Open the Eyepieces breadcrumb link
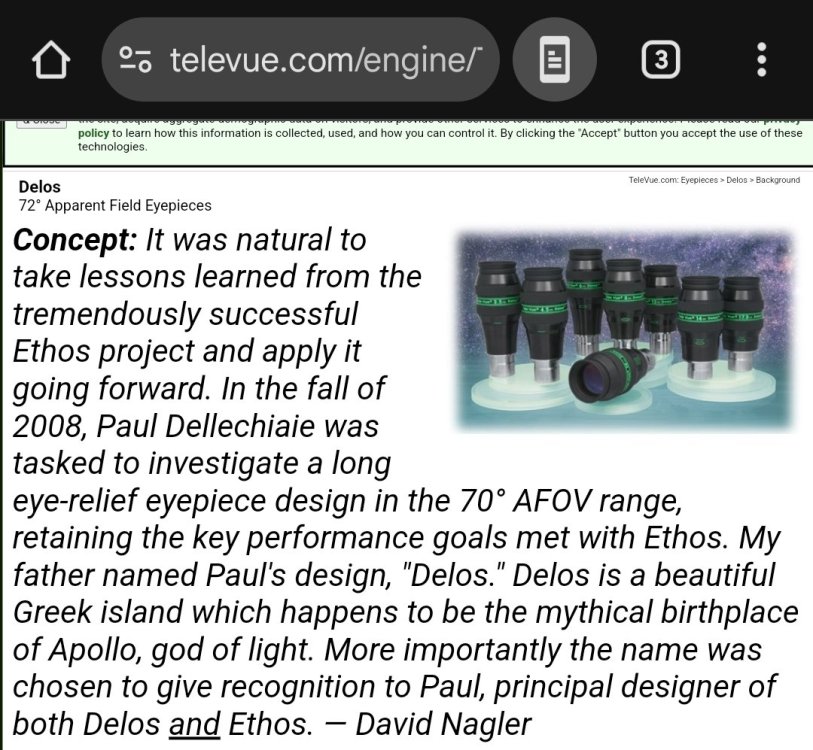813x750 pixels. coord(701,180)
